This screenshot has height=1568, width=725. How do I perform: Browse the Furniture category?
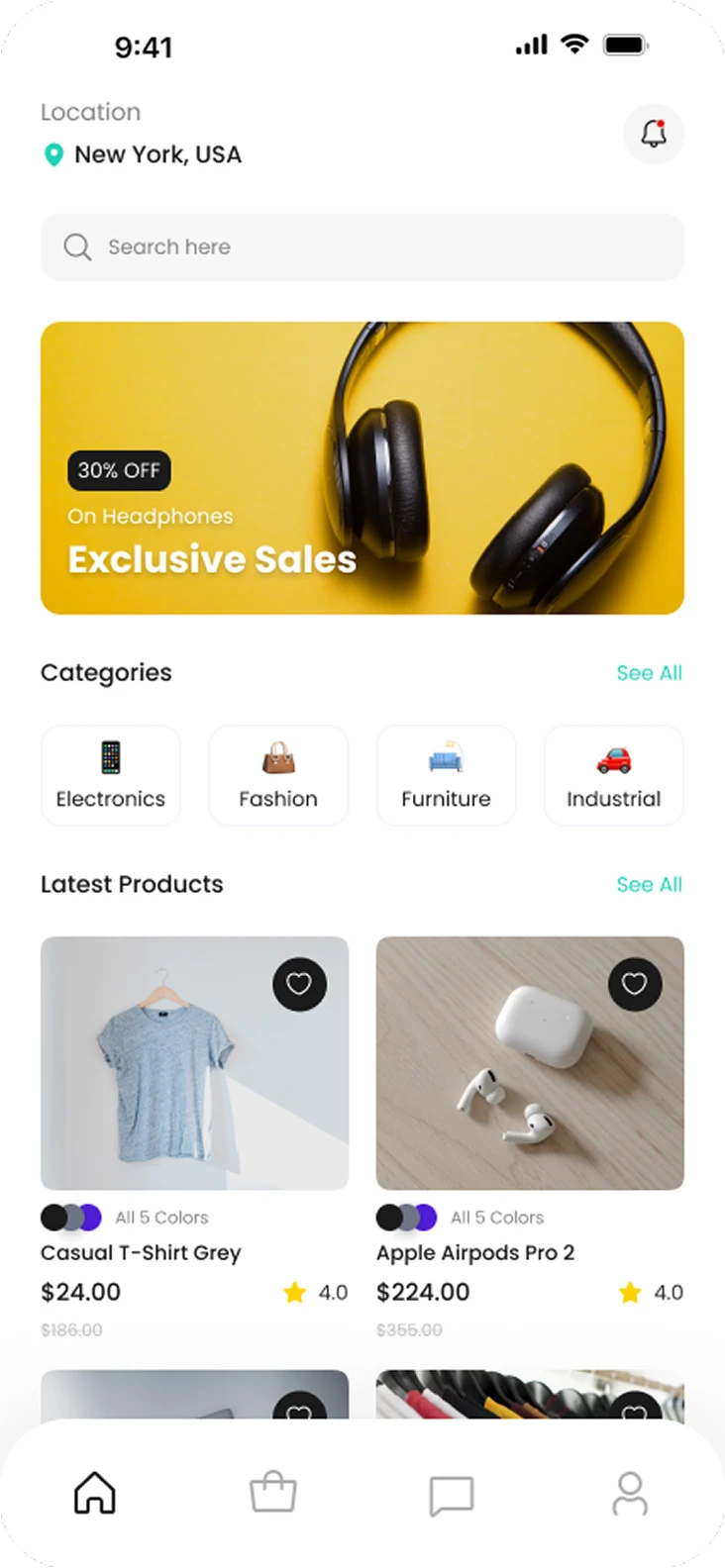pos(446,775)
